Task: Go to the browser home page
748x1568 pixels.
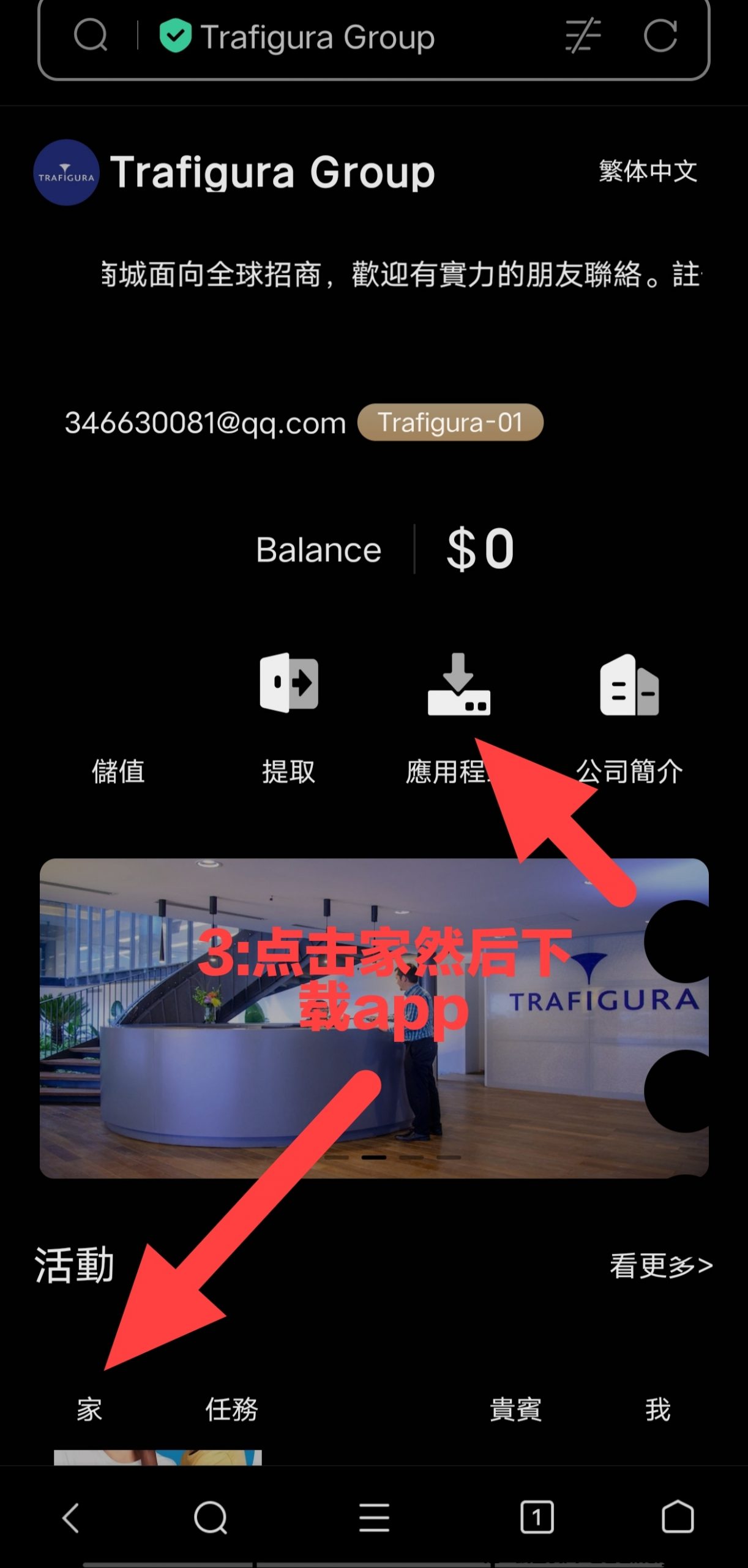Action: [678, 1518]
